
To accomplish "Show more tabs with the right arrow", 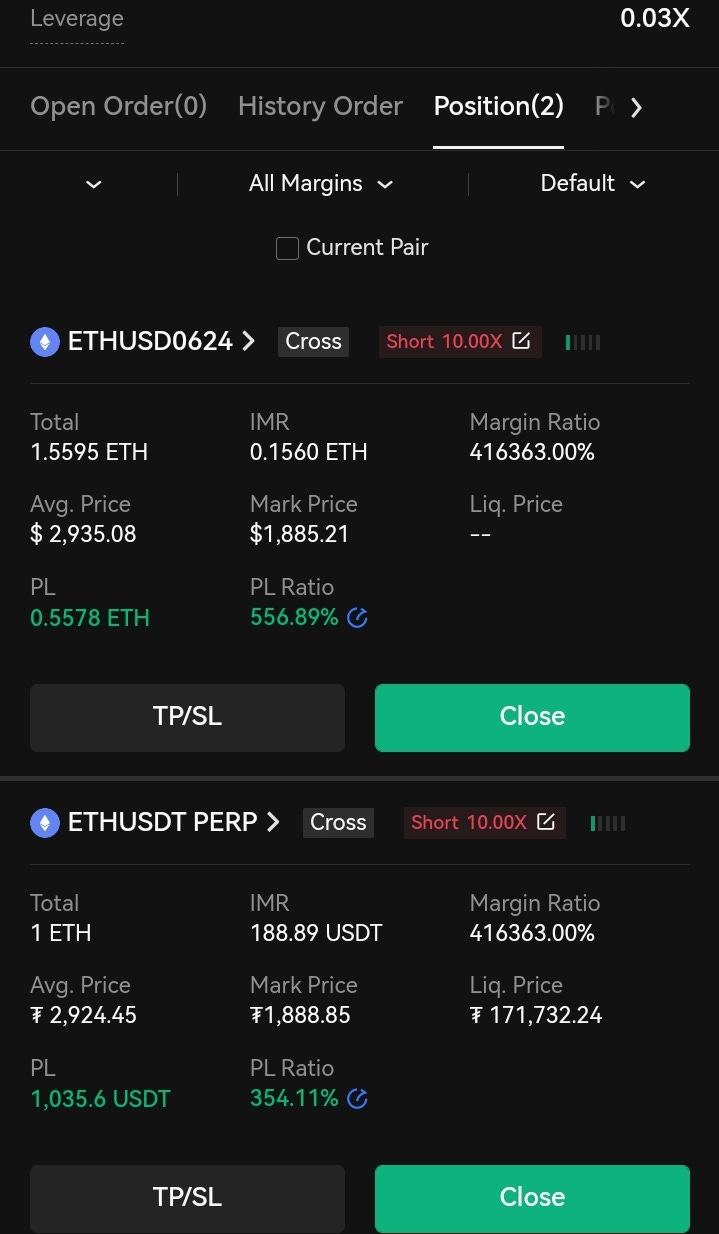I will [636, 107].
